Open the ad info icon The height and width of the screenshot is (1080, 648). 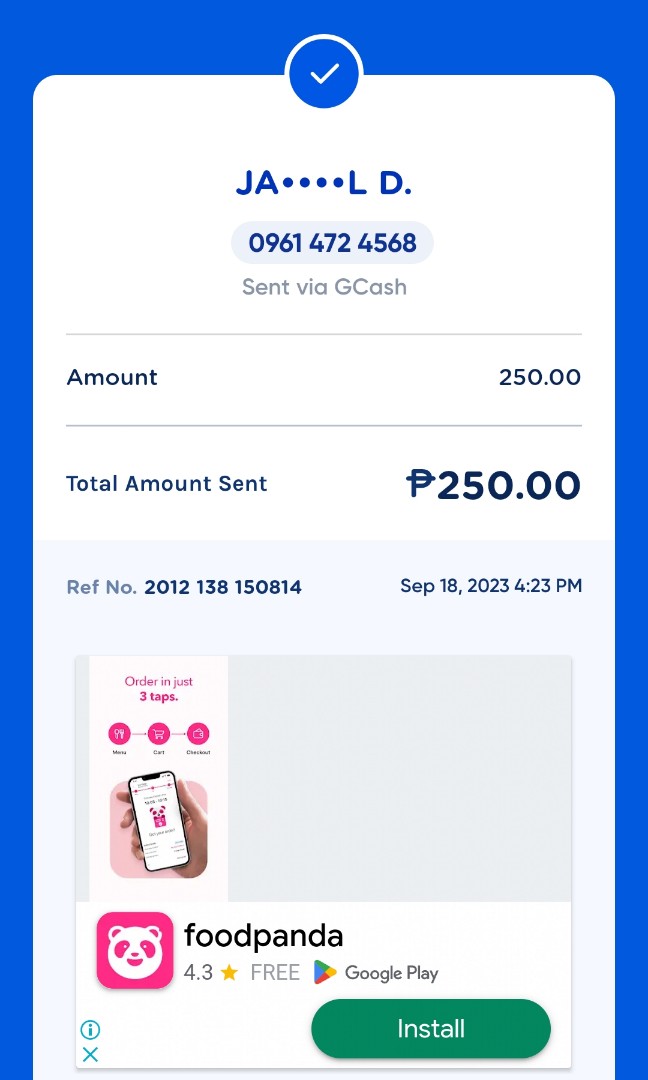[x=90, y=1030]
